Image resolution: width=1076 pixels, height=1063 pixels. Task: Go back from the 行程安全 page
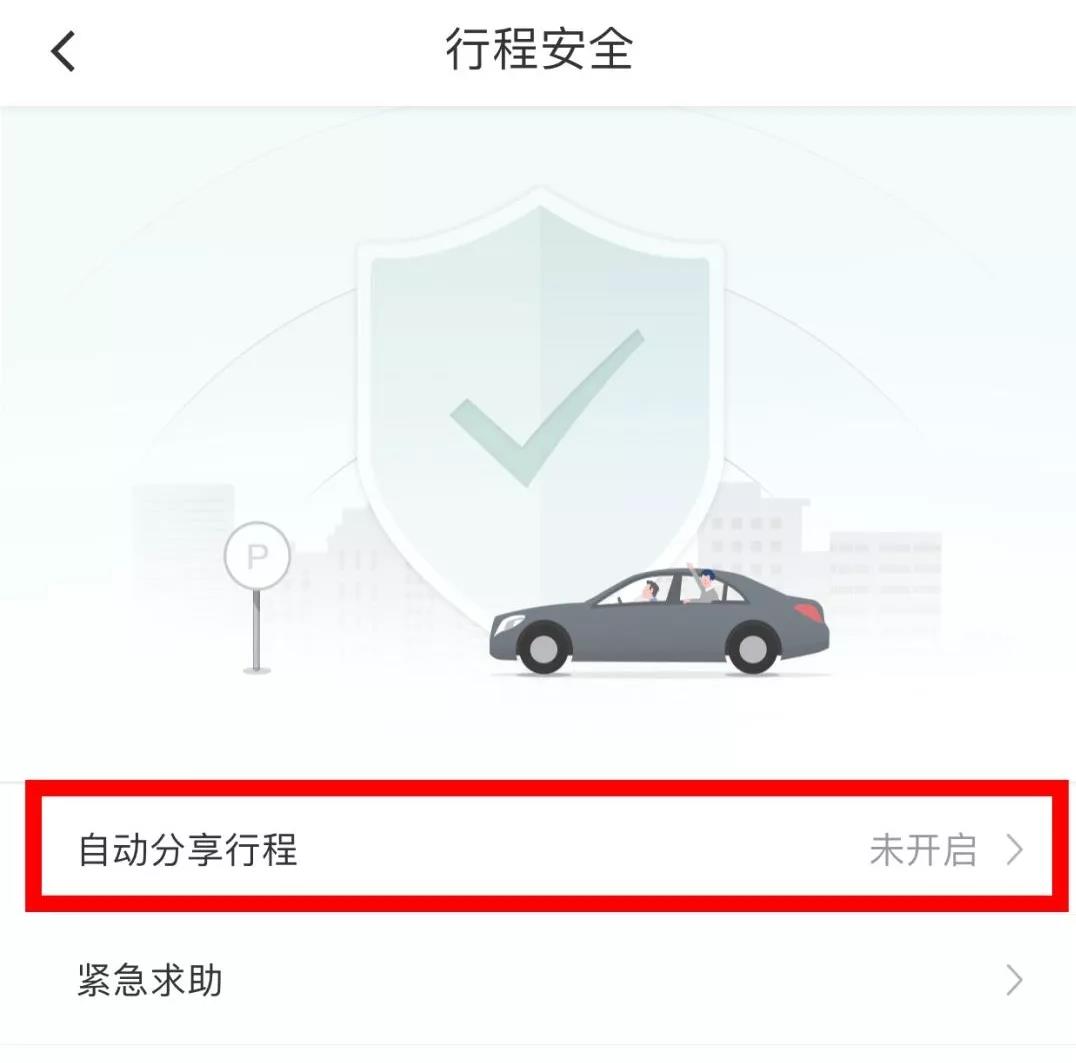63,51
